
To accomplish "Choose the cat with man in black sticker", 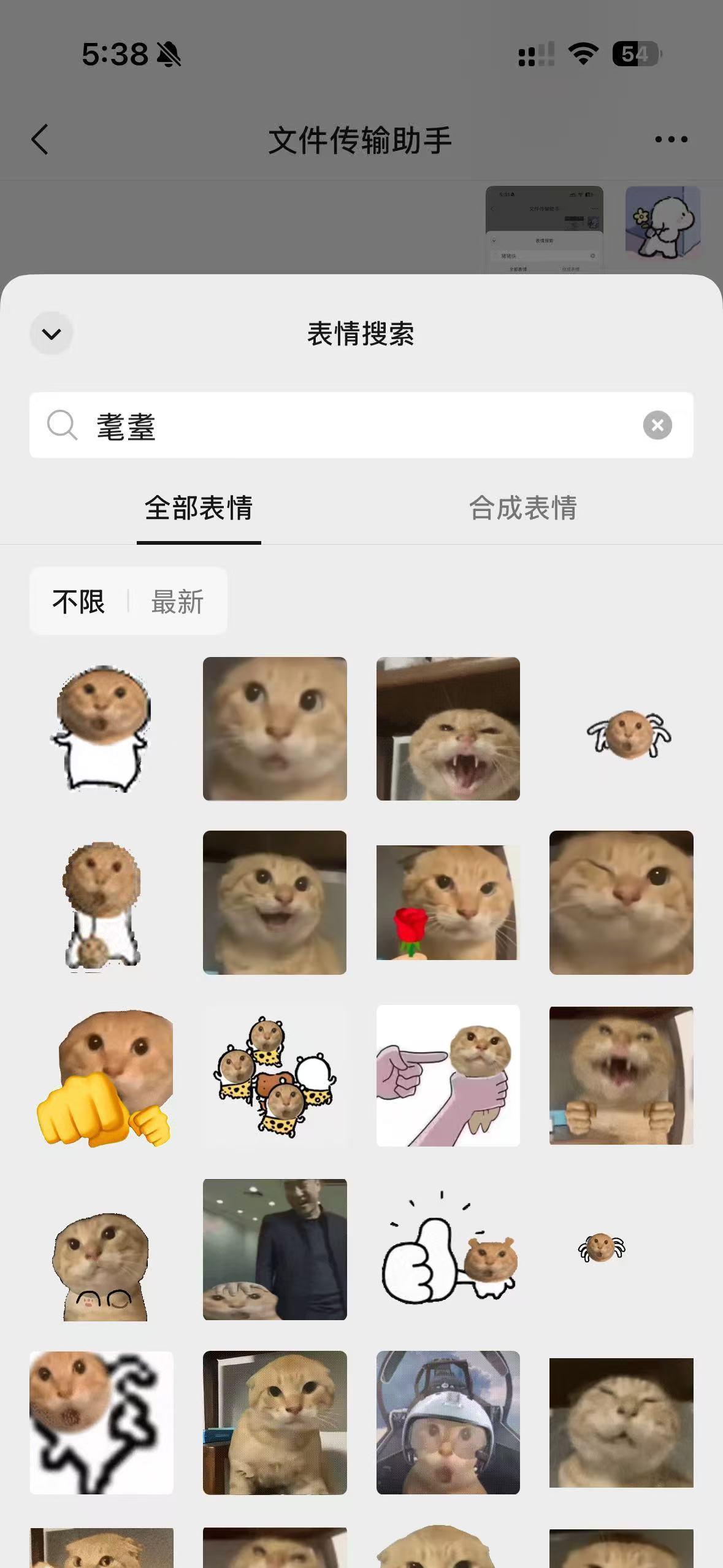I will (x=275, y=1250).
